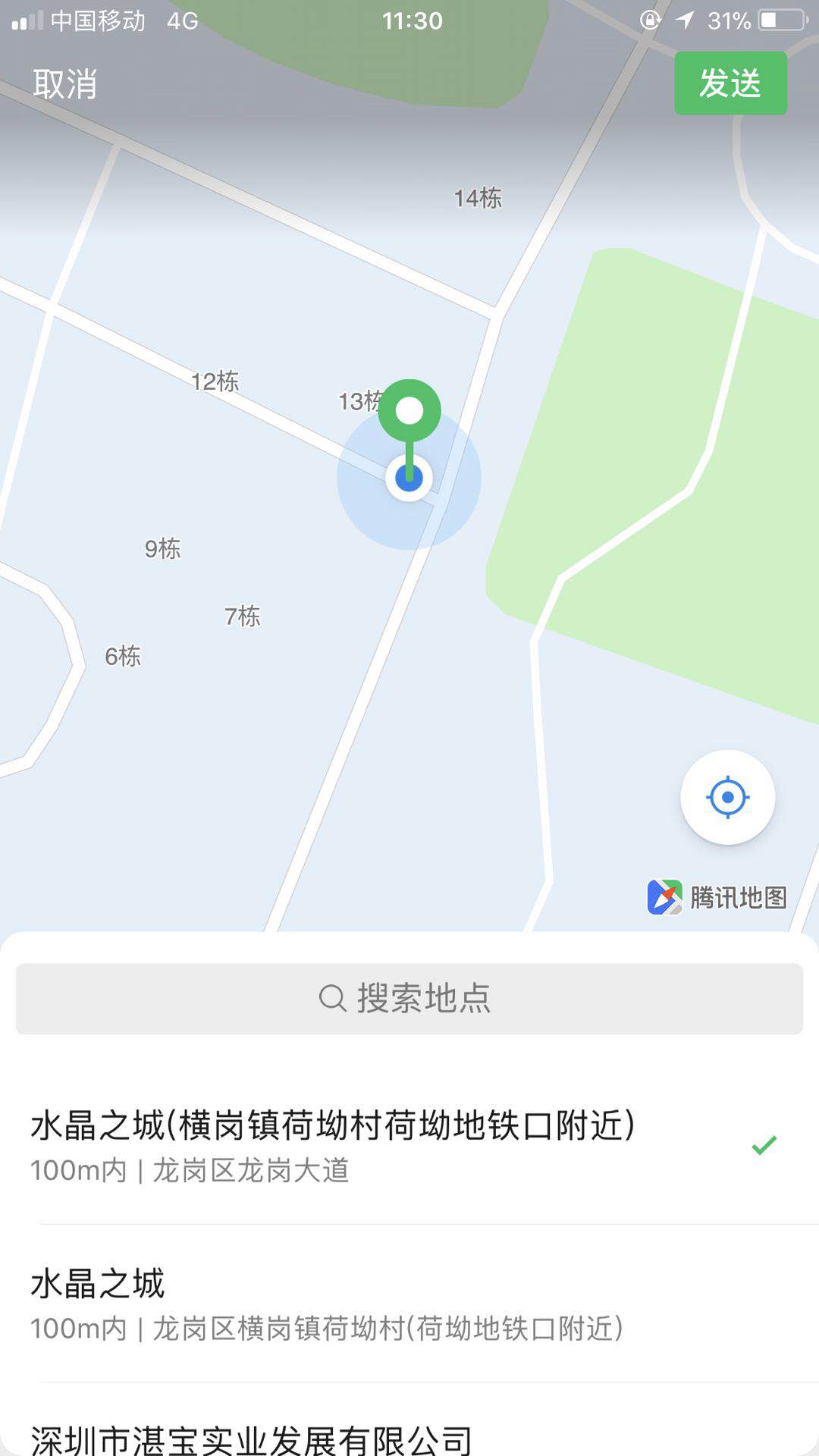Tap 取消 to cancel location sharing
819x1456 pixels.
point(65,83)
